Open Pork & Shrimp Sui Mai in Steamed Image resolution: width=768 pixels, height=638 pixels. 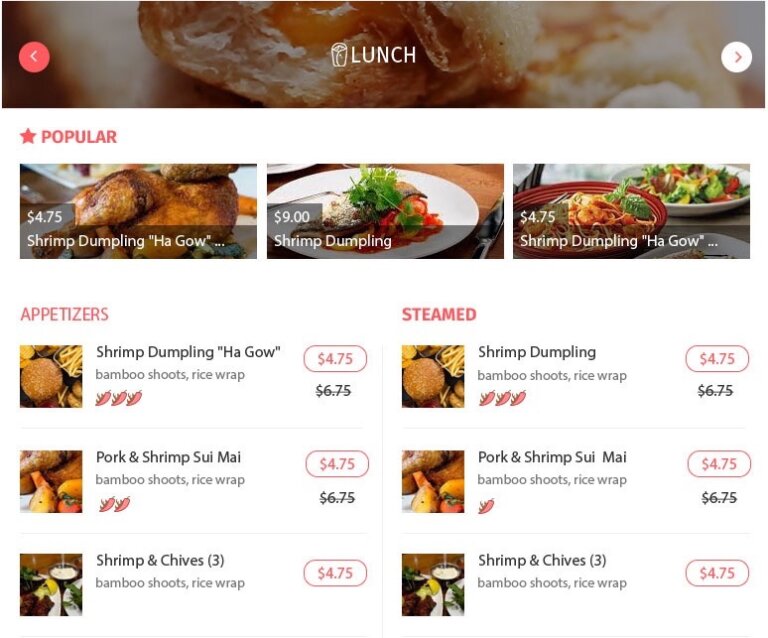(552, 457)
